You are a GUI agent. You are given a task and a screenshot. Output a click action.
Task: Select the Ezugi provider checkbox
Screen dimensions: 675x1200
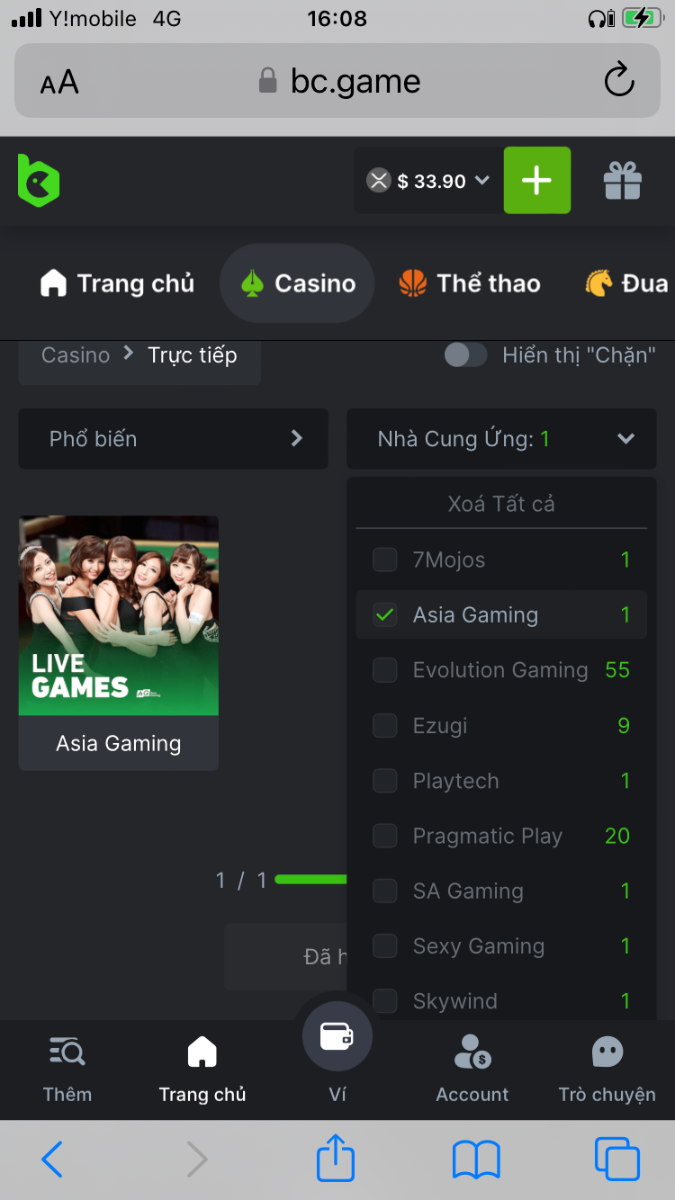click(385, 726)
